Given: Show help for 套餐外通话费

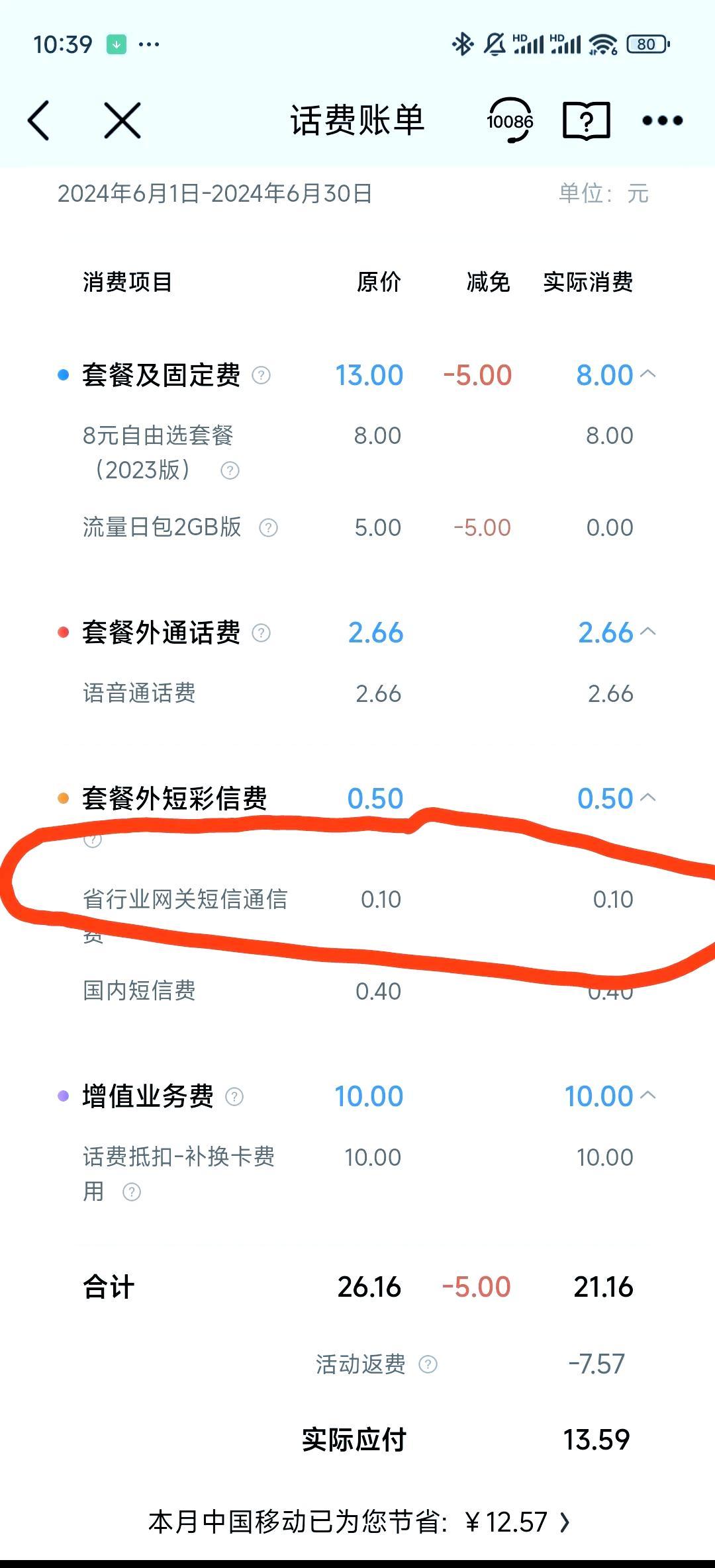Looking at the screenshot, I should pos(262,633).
